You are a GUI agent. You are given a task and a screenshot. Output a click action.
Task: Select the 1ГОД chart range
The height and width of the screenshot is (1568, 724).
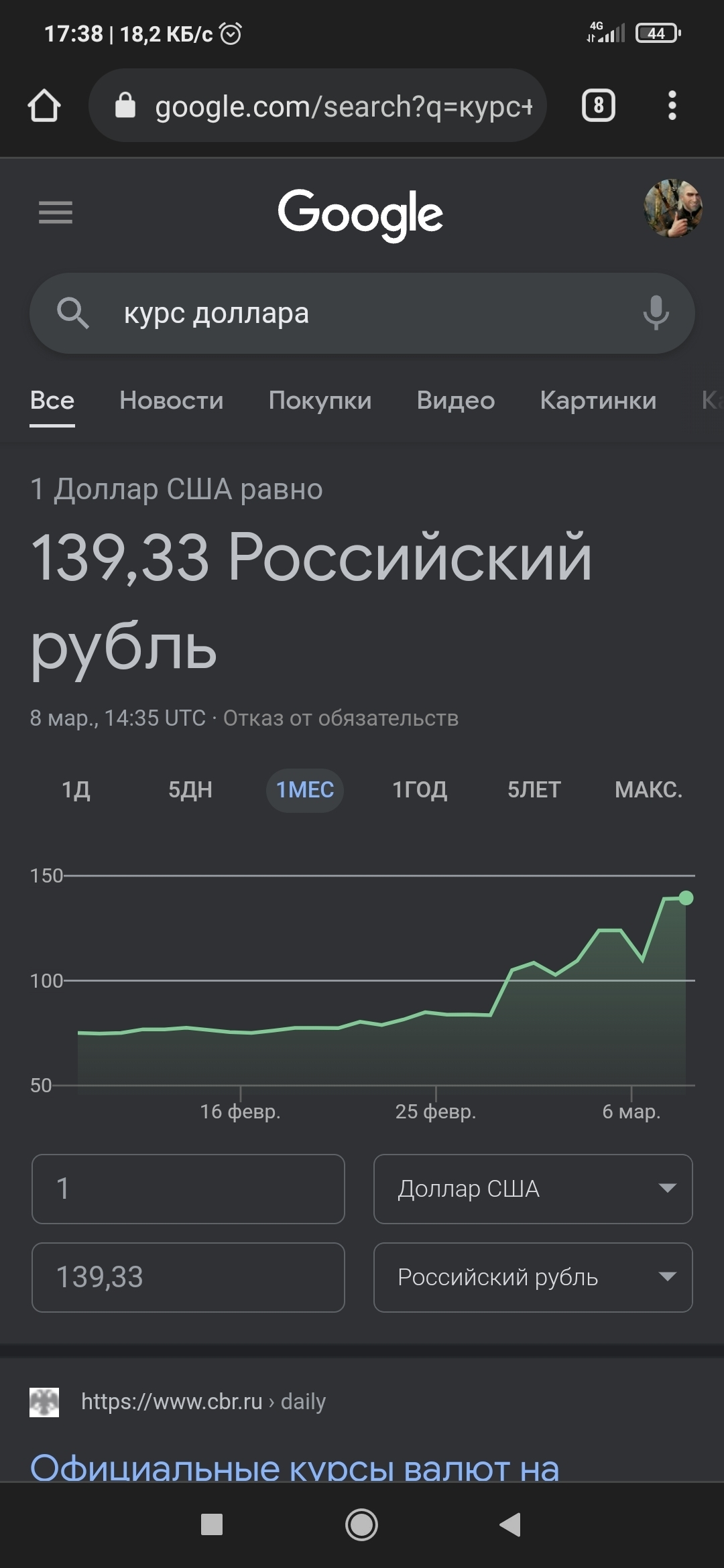[x=420, y=790]
